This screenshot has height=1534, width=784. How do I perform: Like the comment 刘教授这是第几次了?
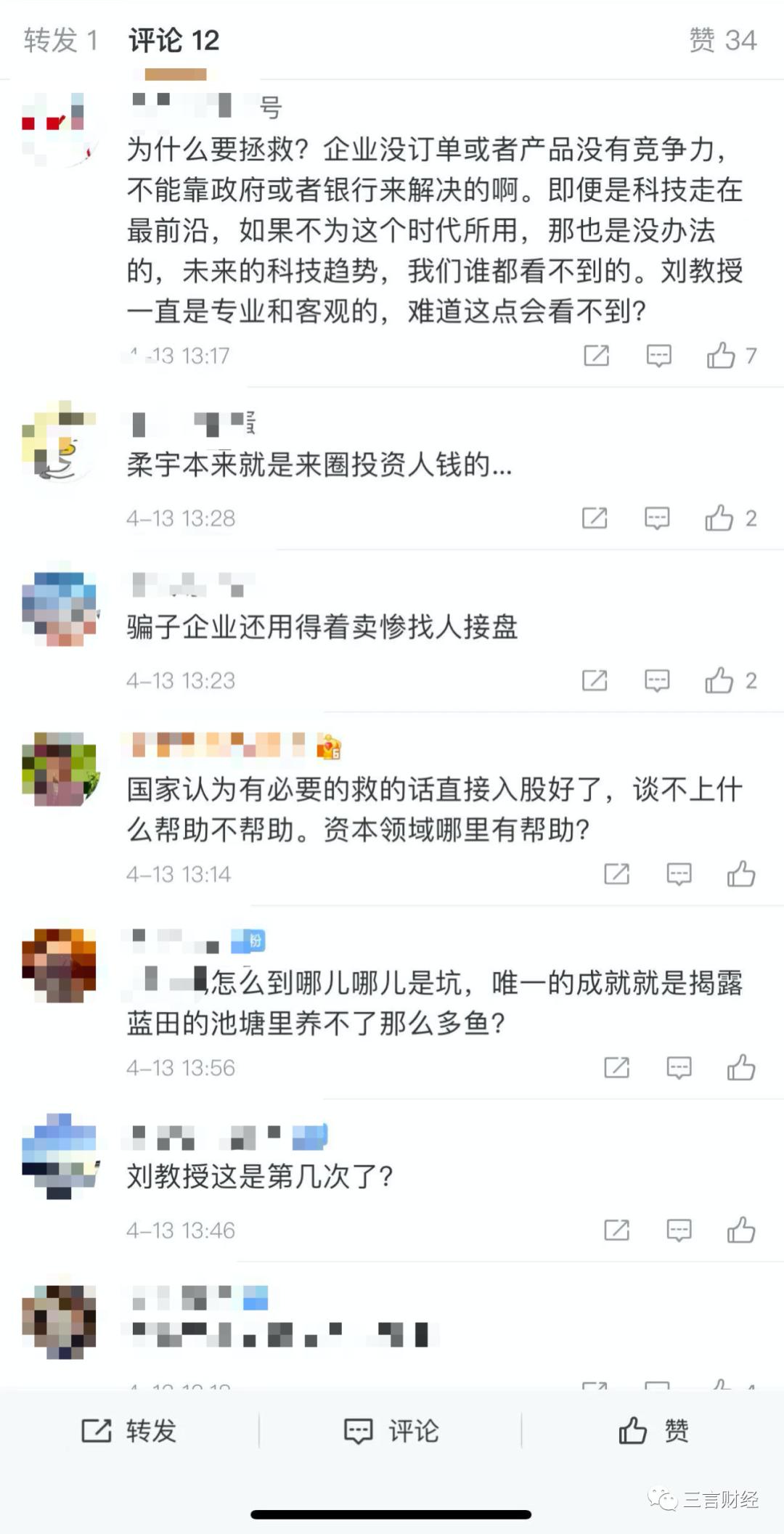741,1231
